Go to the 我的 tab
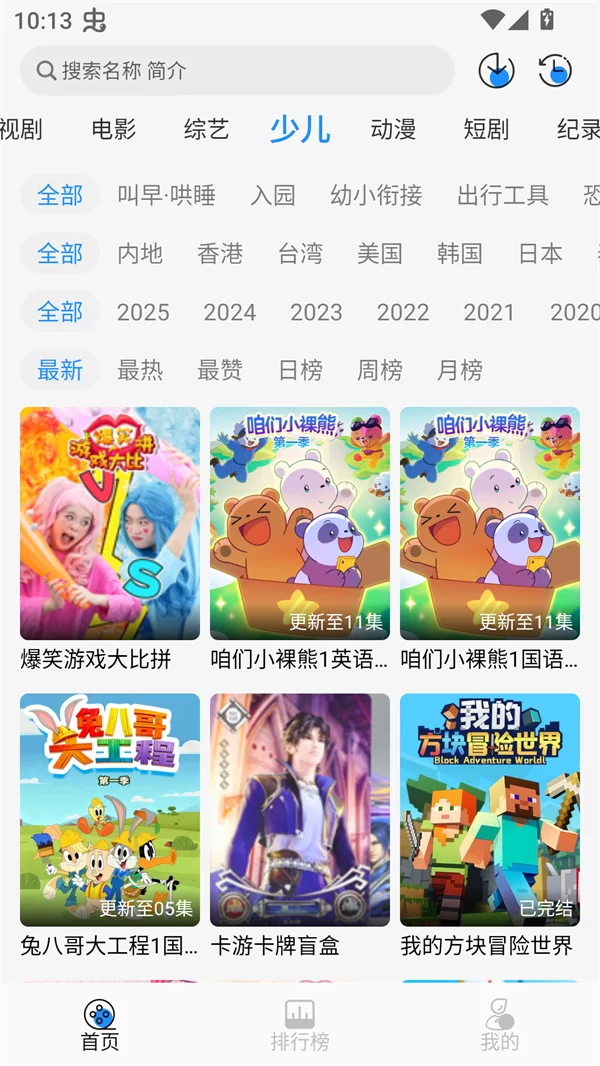 pos(499,1026)
